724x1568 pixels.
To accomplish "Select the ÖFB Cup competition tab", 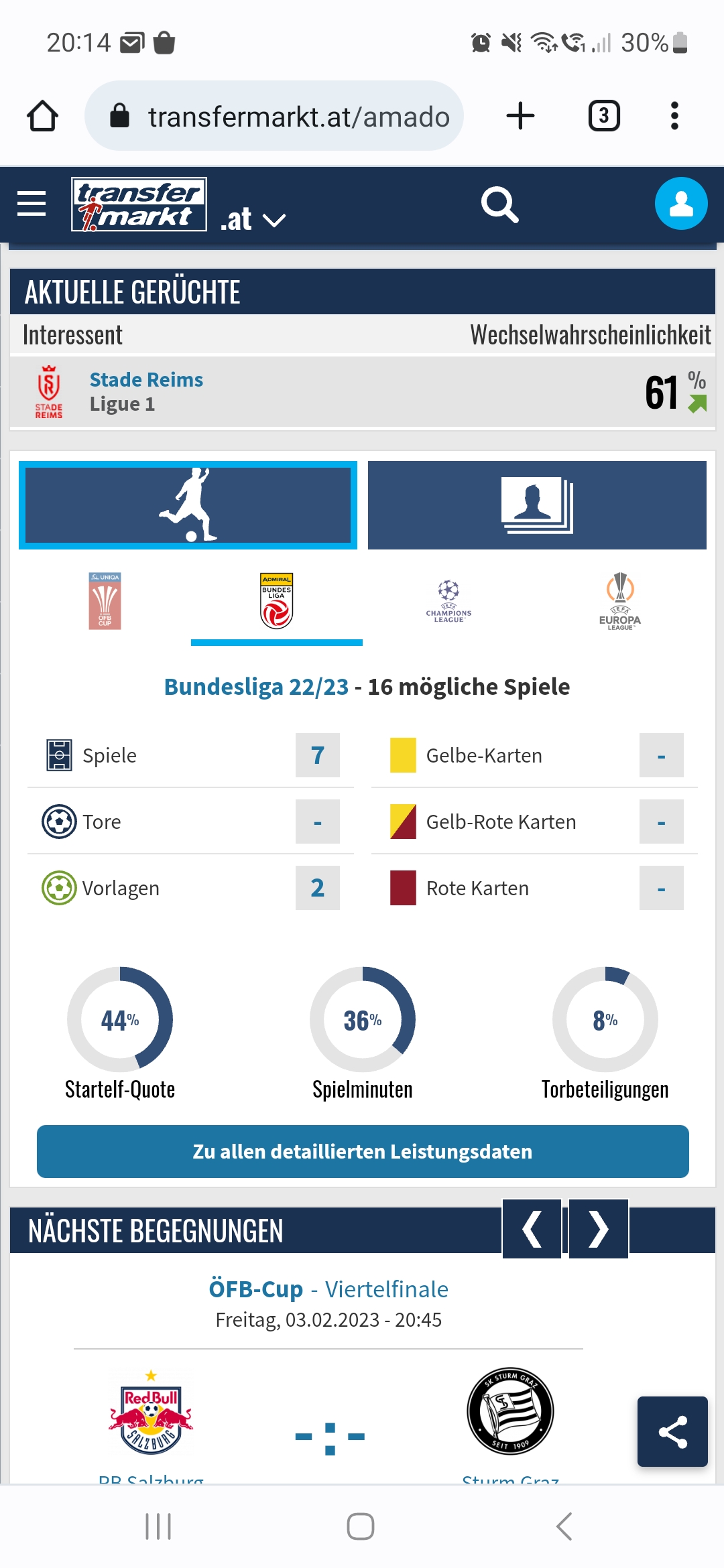I will [105, 601].
